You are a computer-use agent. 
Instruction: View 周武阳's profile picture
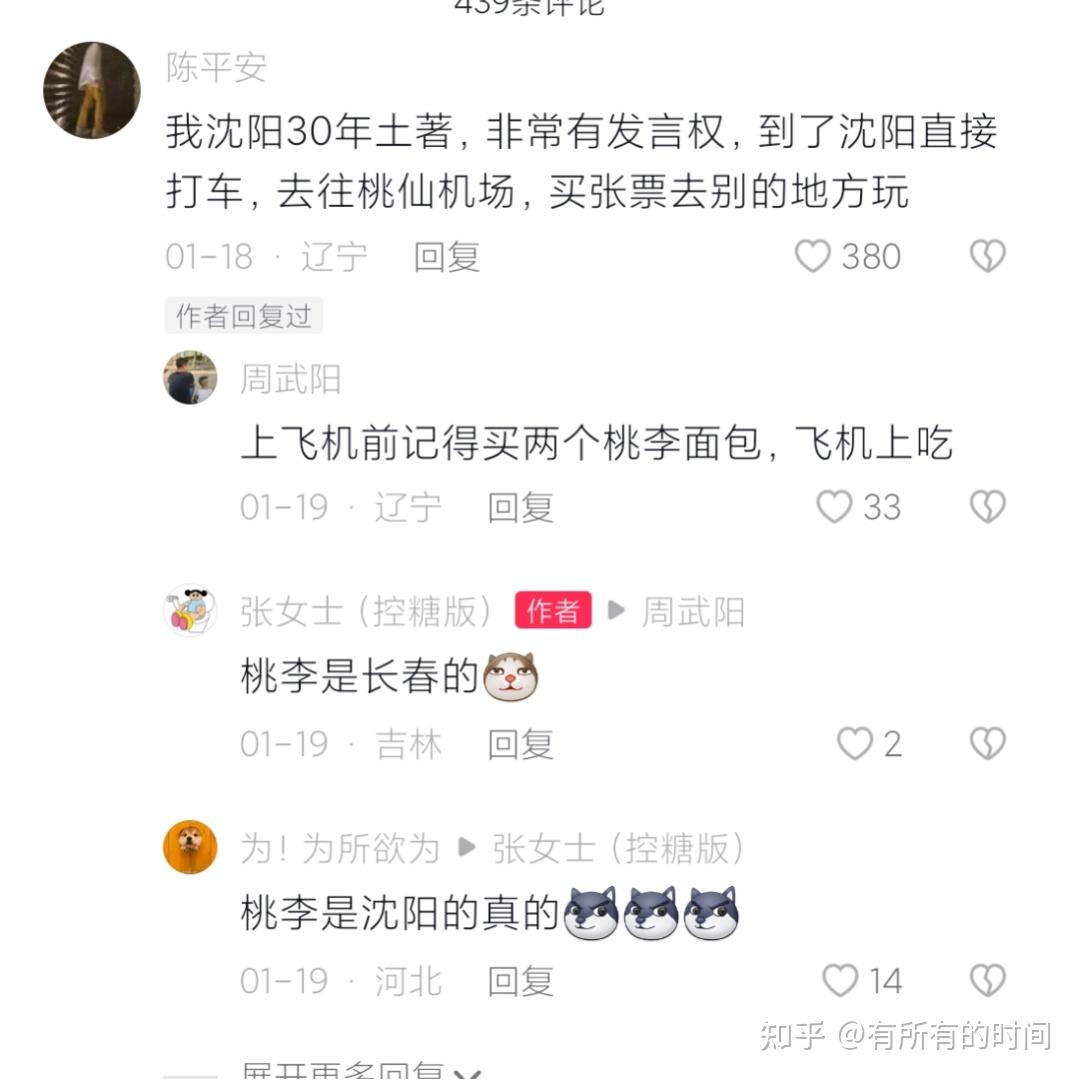190,378
